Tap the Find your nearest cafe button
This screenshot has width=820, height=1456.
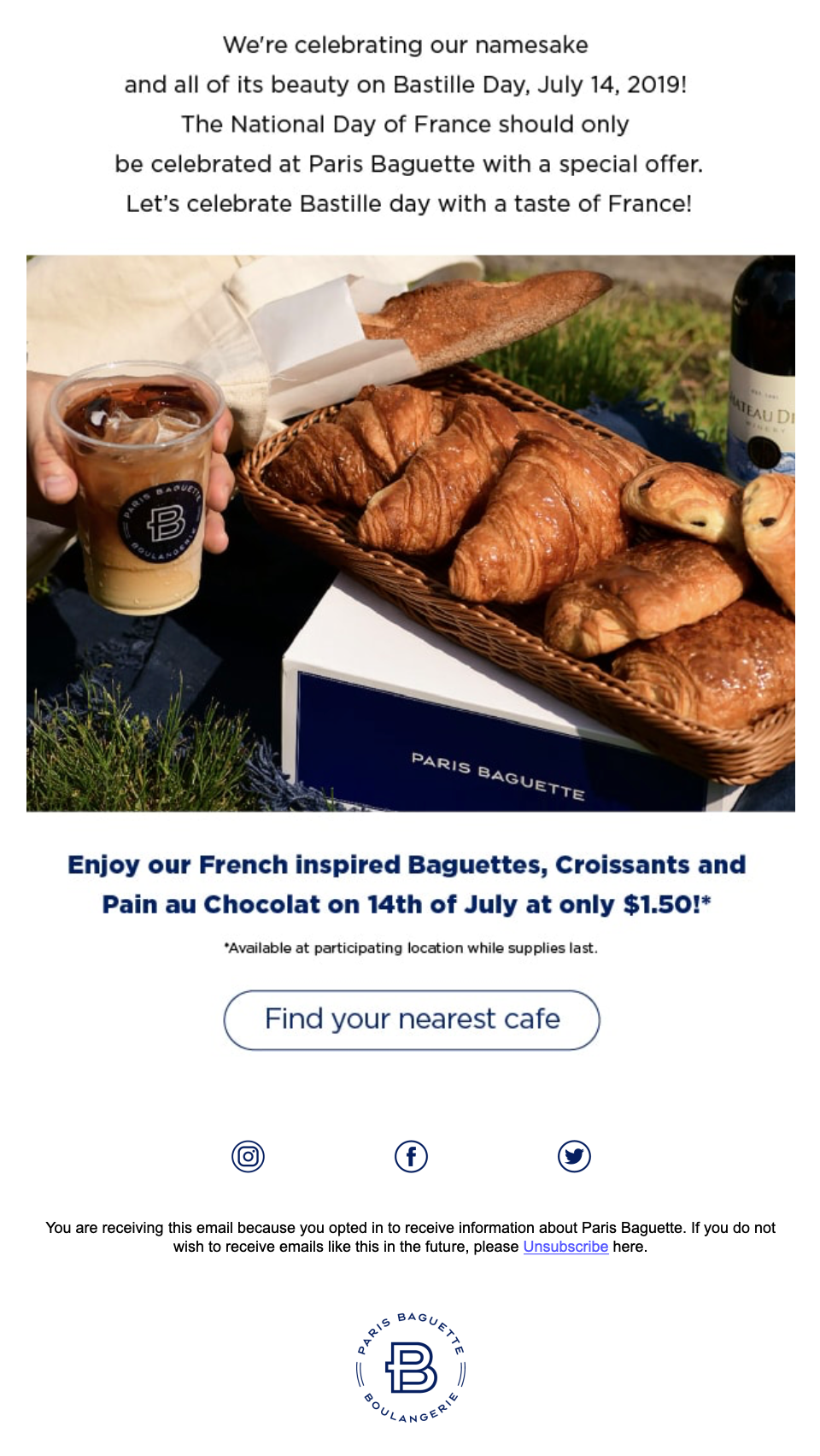pos(412,1019)
